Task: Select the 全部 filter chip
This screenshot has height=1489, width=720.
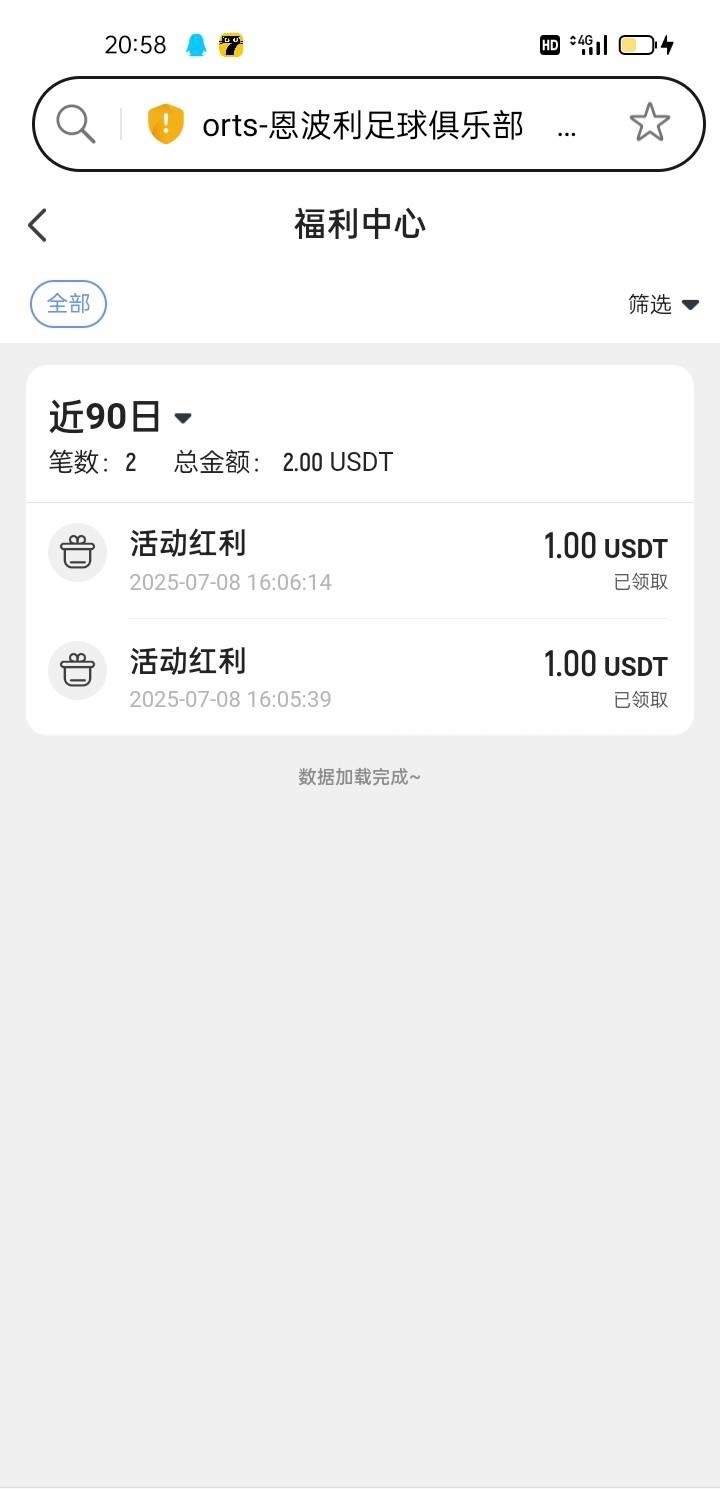Action: point(68,304)
